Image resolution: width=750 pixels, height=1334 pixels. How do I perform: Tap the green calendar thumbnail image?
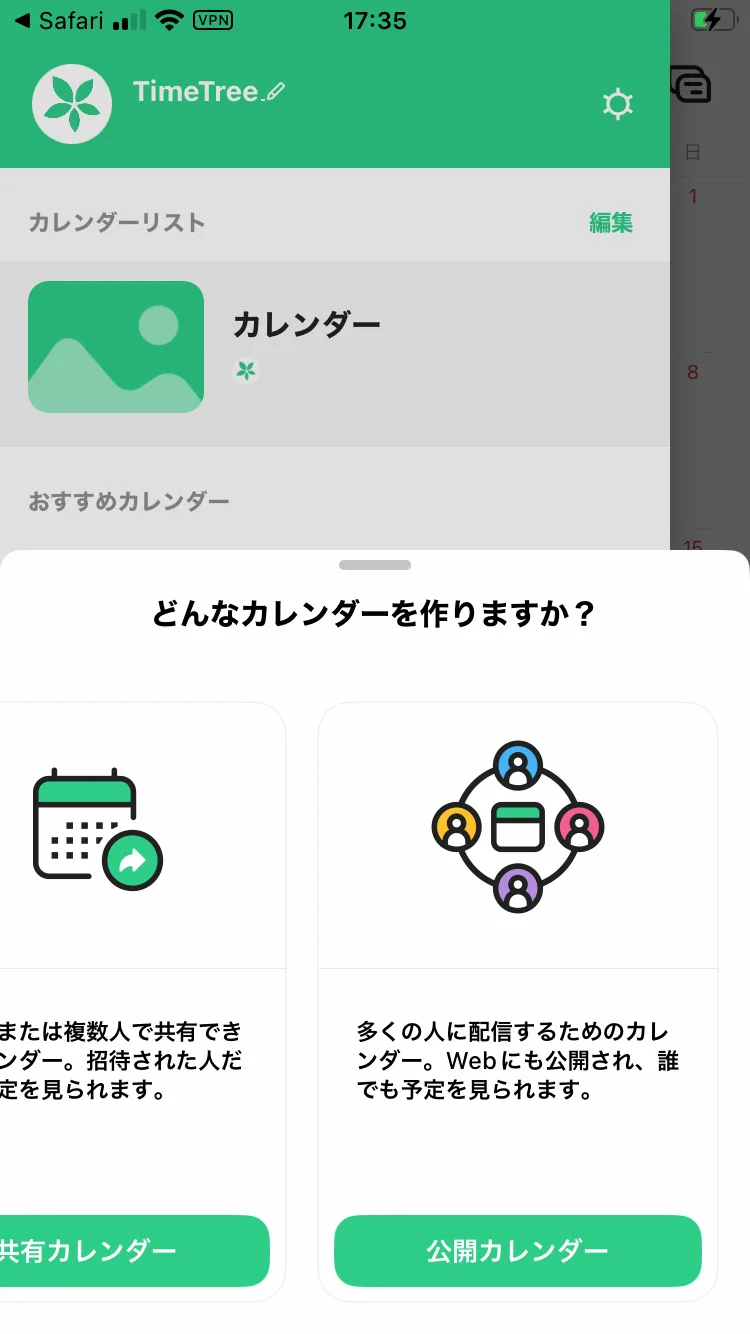click(x=115, y=346)
